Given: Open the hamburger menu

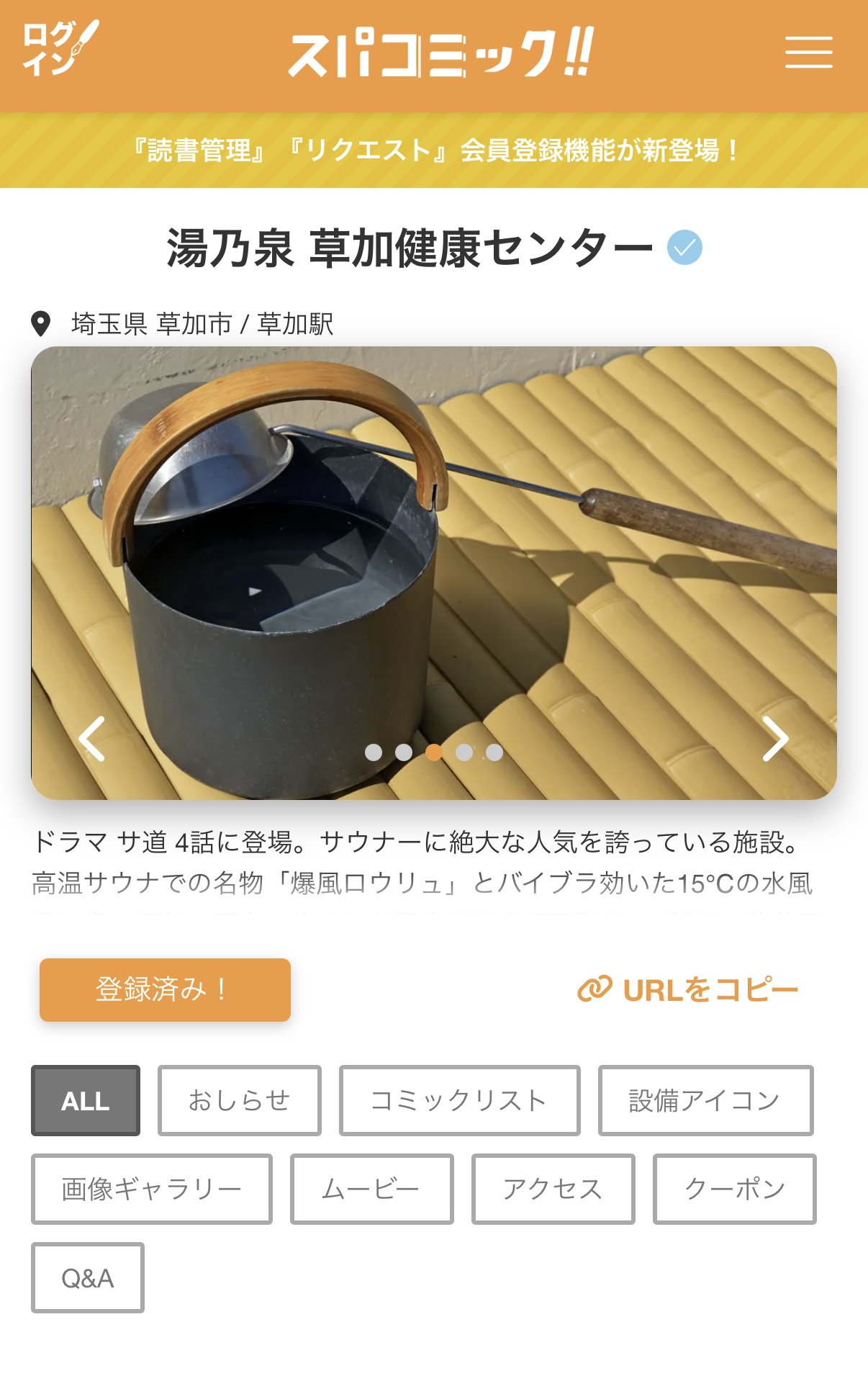Looking at the screenshot, I should [x=808, y=53].
